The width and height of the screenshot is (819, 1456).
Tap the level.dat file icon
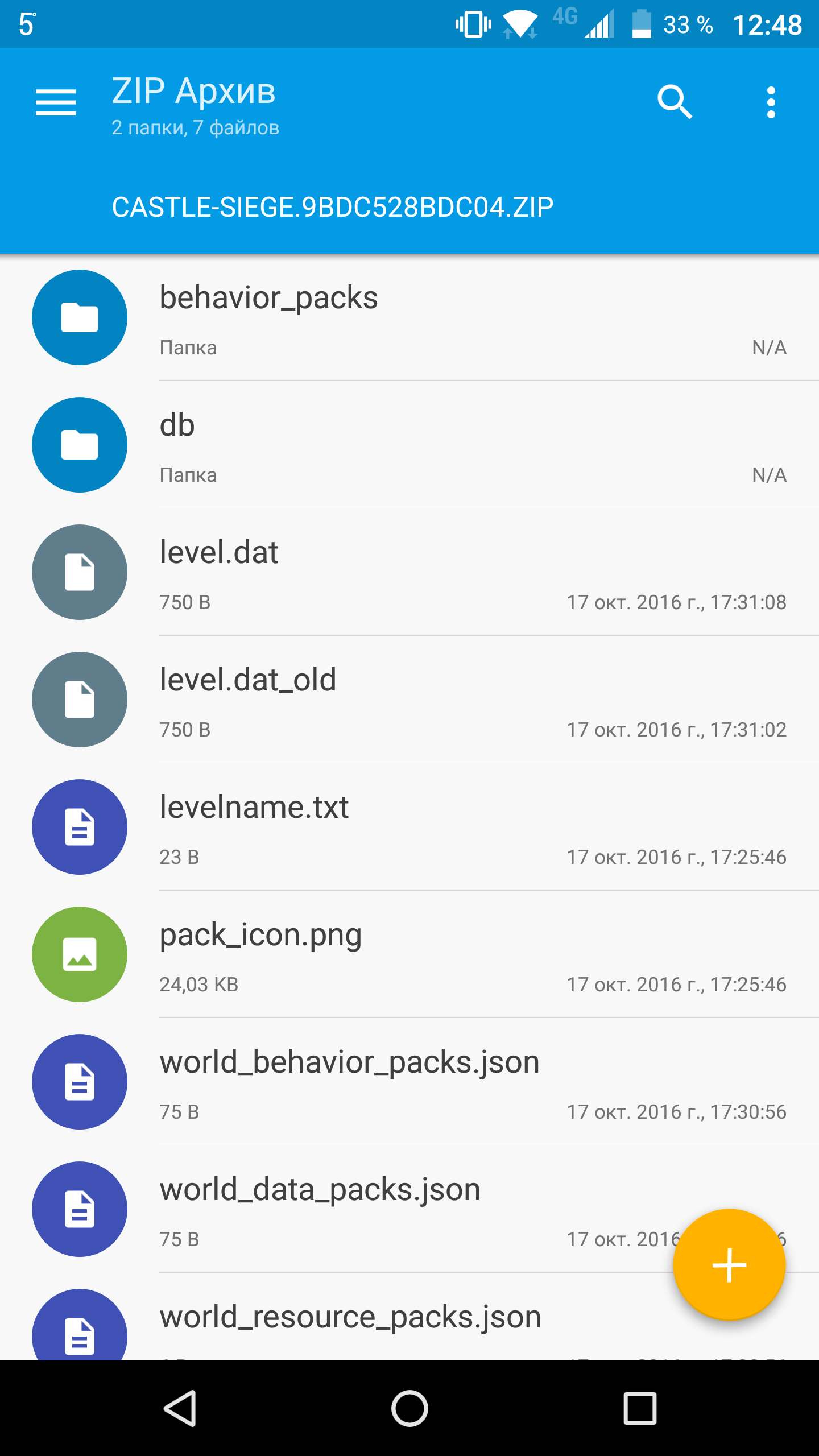tap(80, 572)
